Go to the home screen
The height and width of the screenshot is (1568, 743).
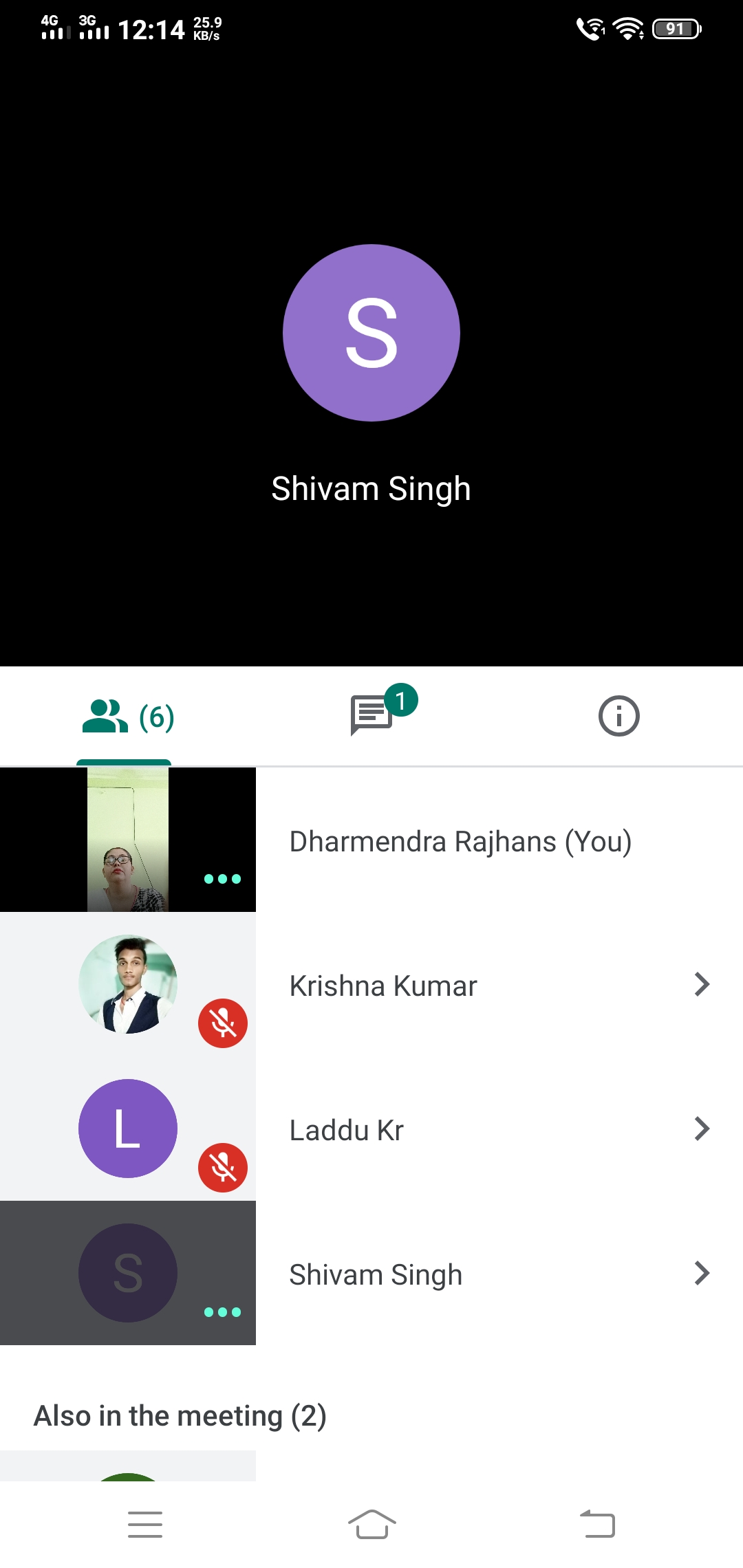(371, 1524)
